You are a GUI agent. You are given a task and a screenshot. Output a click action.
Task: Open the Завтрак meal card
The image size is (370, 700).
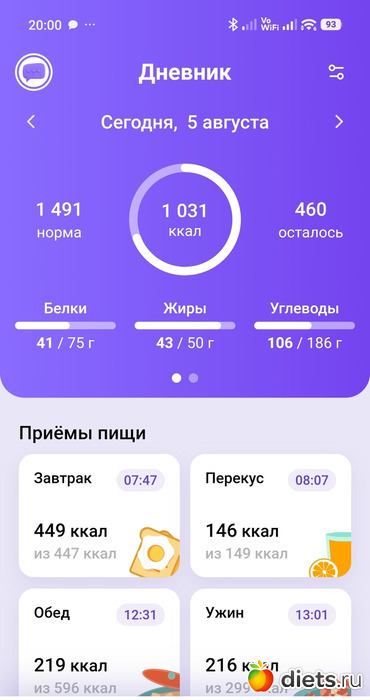[99, 516]
